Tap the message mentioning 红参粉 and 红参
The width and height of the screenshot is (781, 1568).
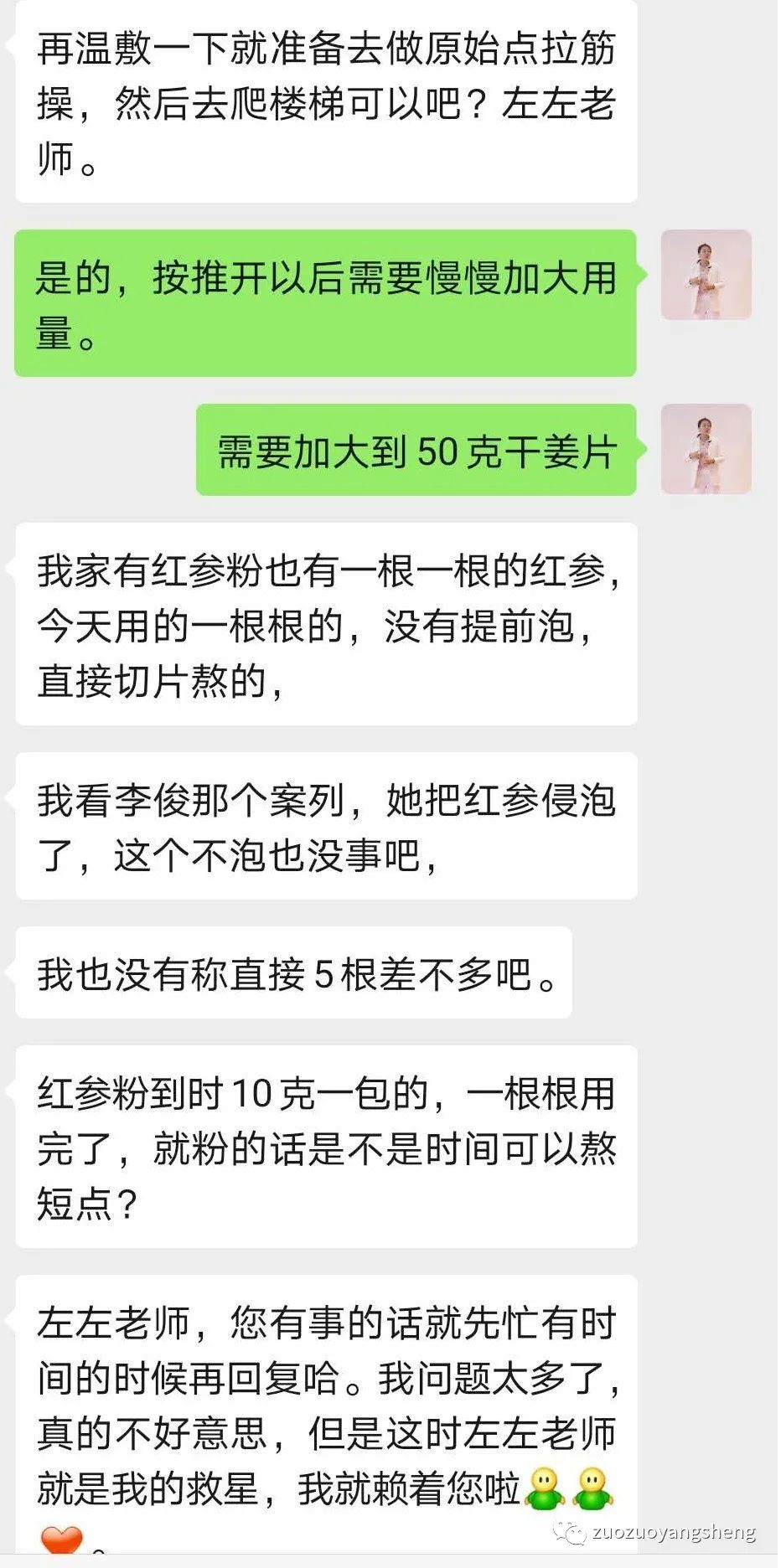[x=325, y=627]
